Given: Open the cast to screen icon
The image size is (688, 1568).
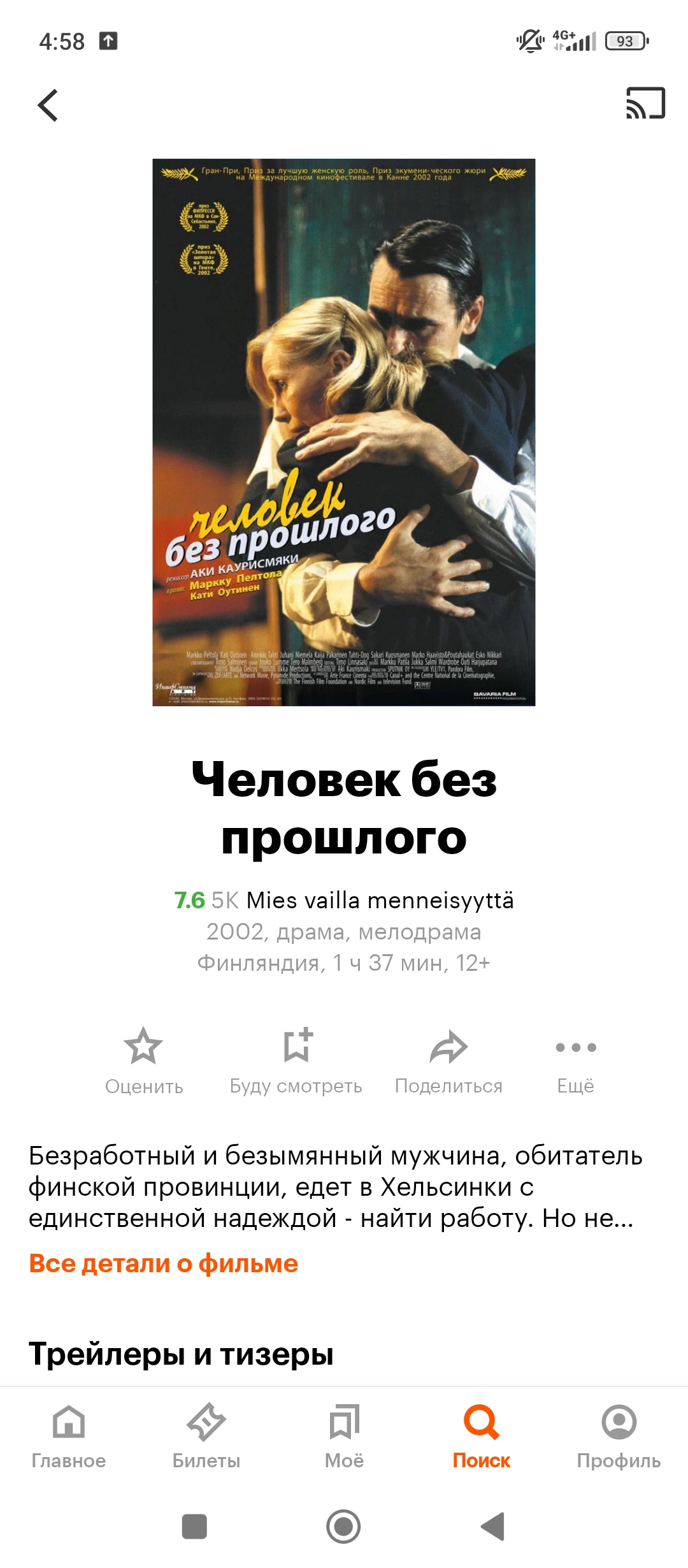Looking at the screenshot, I should 645,103.
